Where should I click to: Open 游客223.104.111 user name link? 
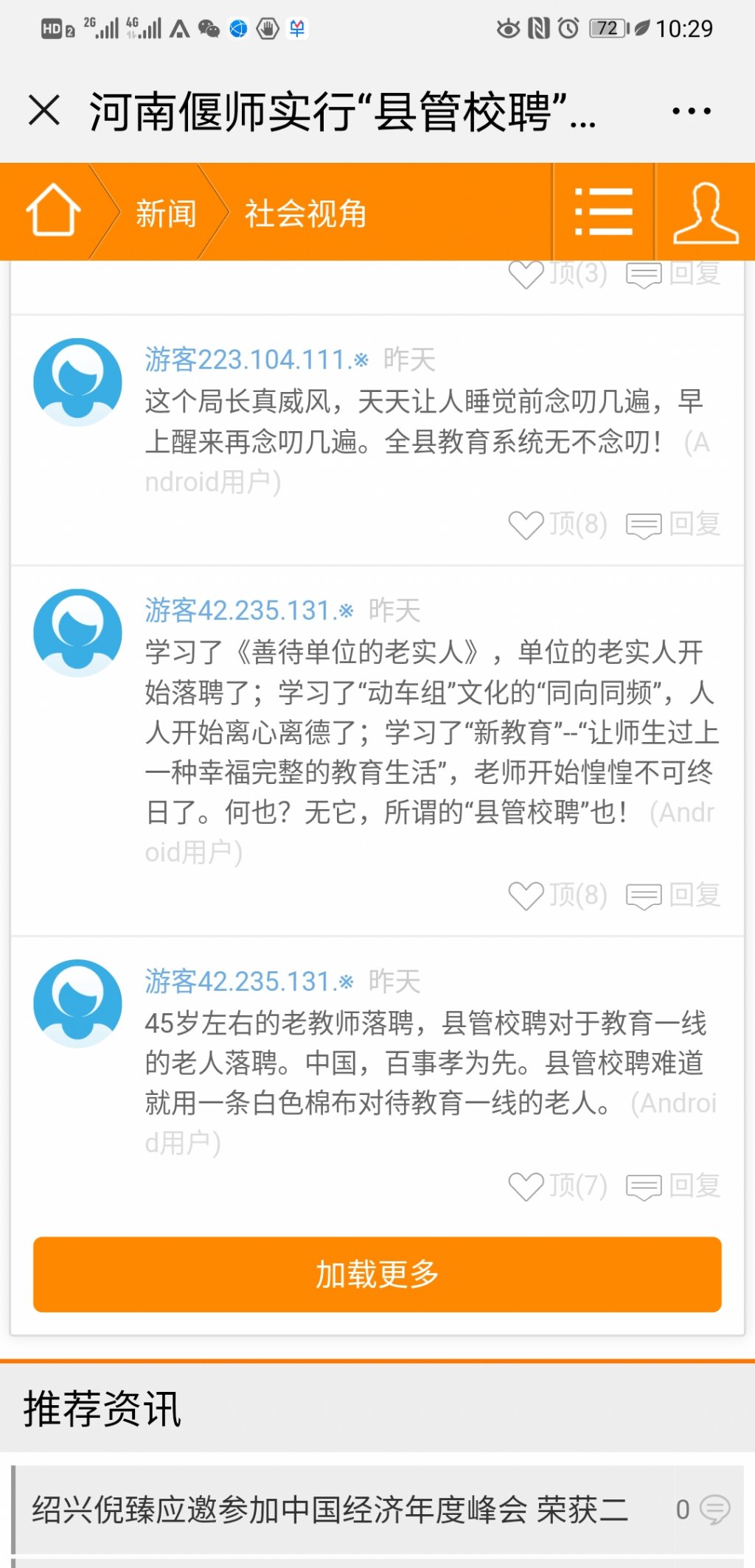256,360
